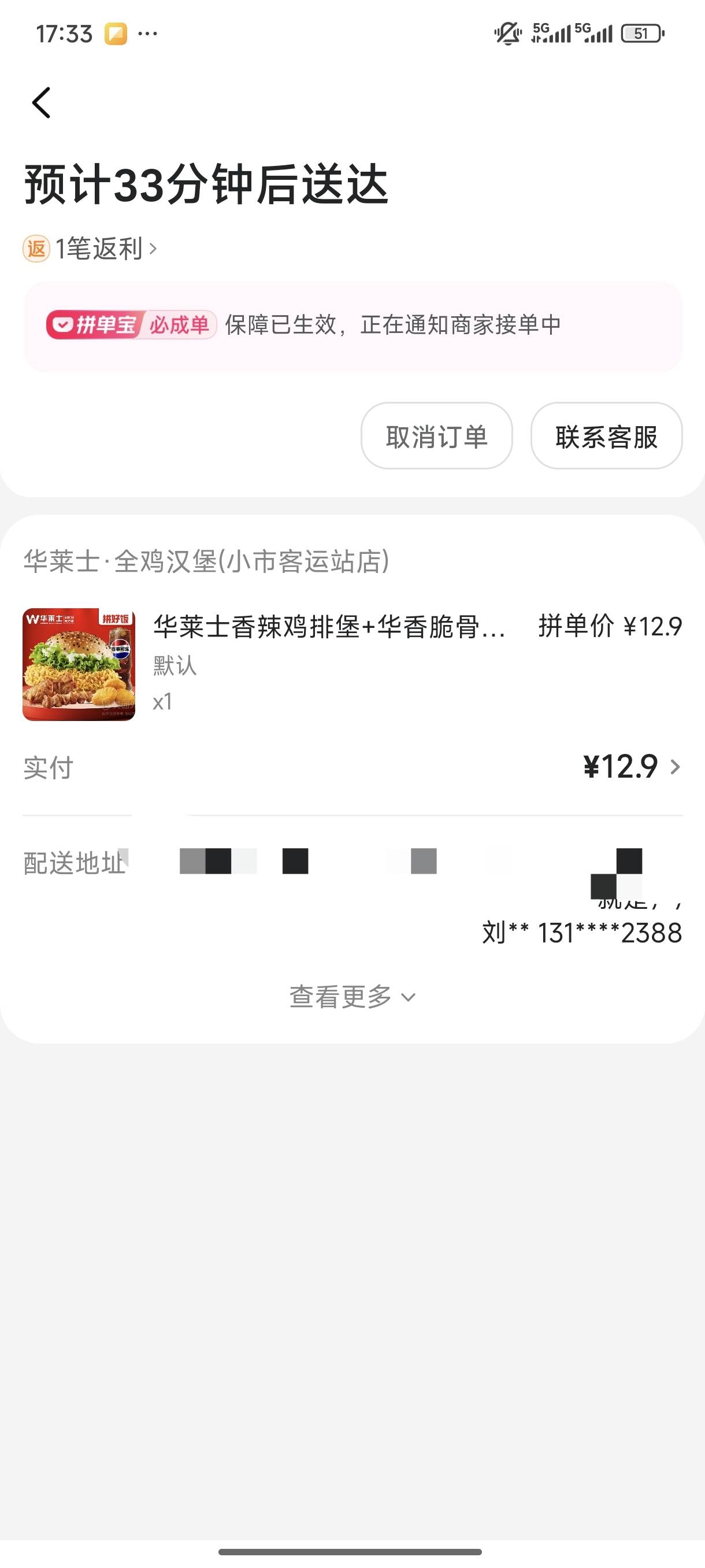Tap 取消订单 to cancel the order
This screenshot has height=1568, width=705.
436,436
